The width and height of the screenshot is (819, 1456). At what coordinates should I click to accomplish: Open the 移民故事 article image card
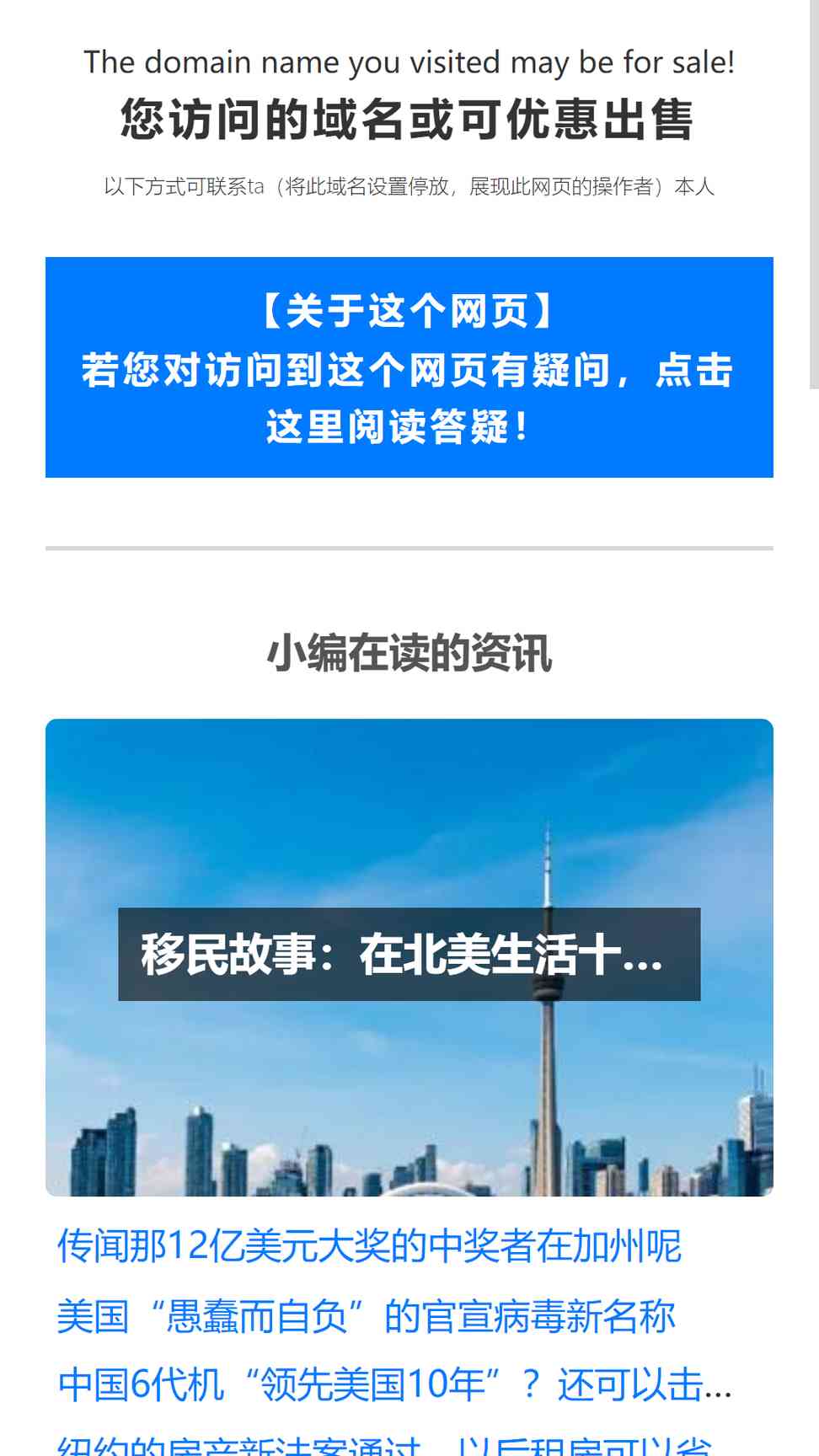pyautogui.click(x=409, y=957)
